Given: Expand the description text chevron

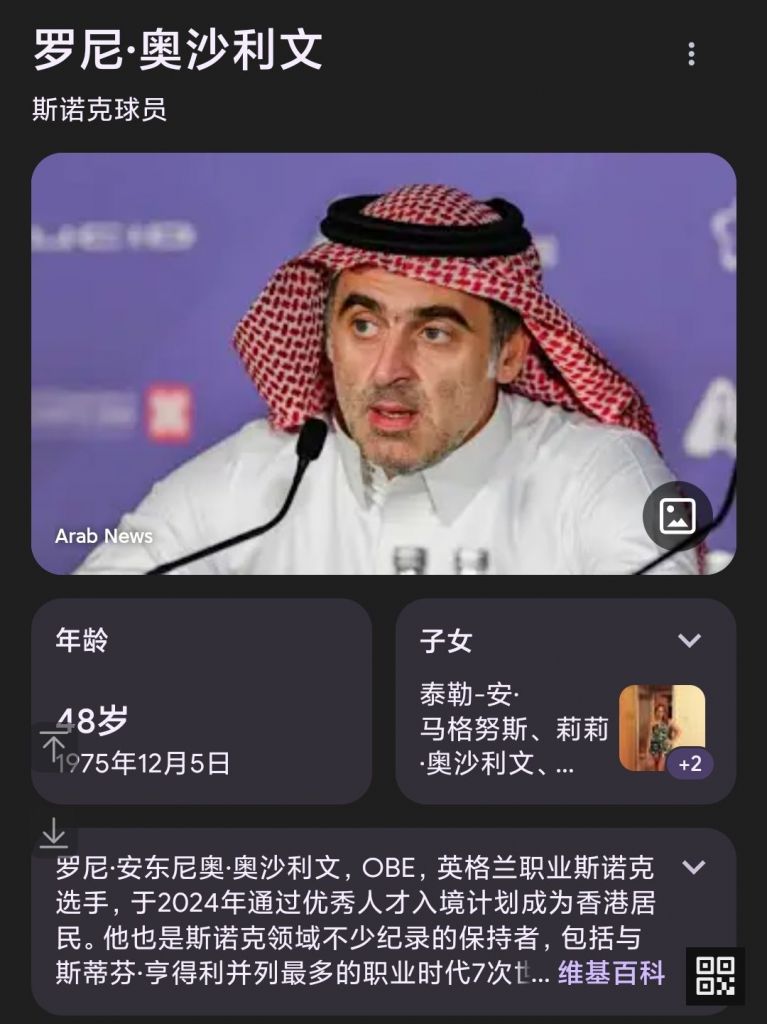Looking at the screenshot, I should 693,866.
